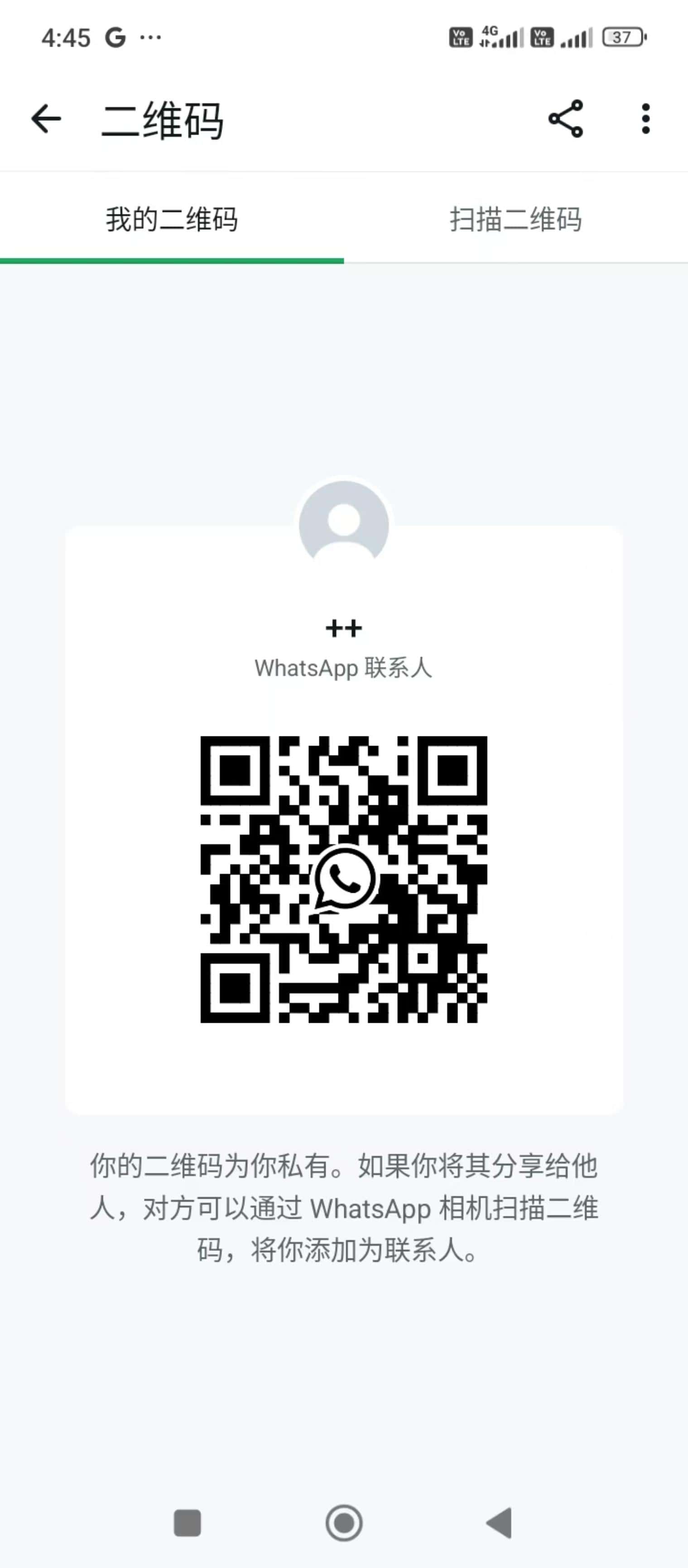Open the three-dot overflow menu
Screen dimensions: 688x1568
(645, 119)
